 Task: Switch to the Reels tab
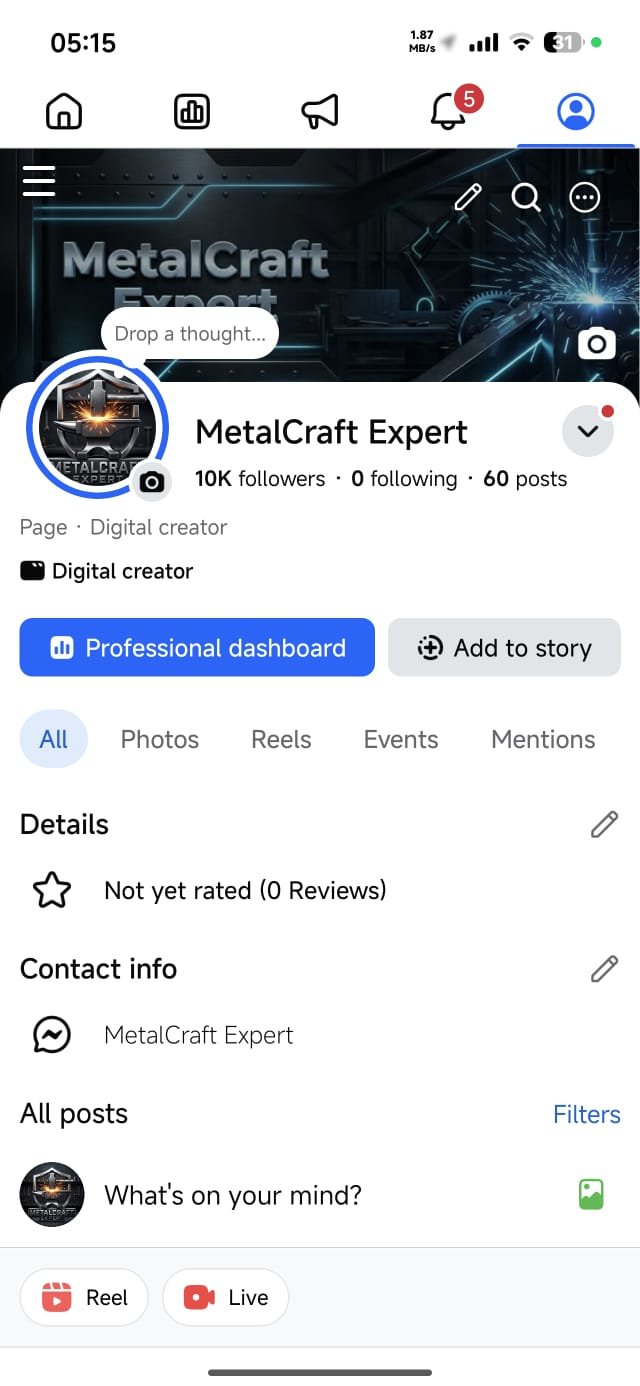[x=281, y=739]
